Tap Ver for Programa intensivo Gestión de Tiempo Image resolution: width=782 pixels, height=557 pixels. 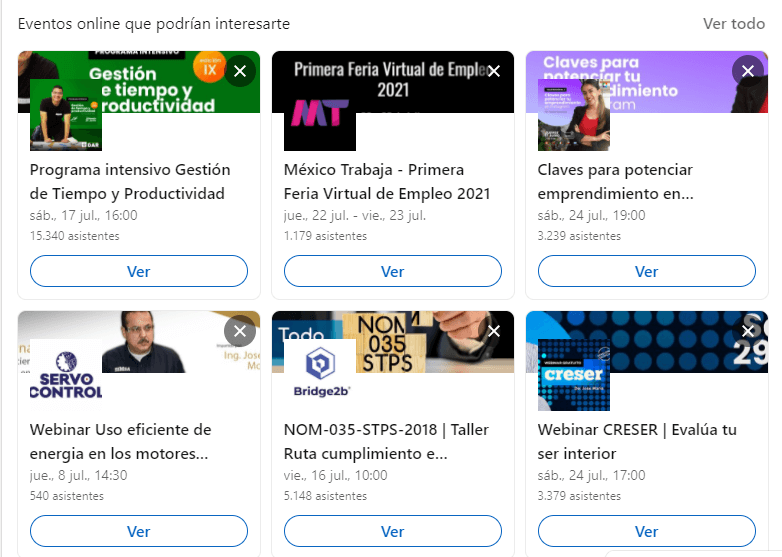(x=139, y=271)
